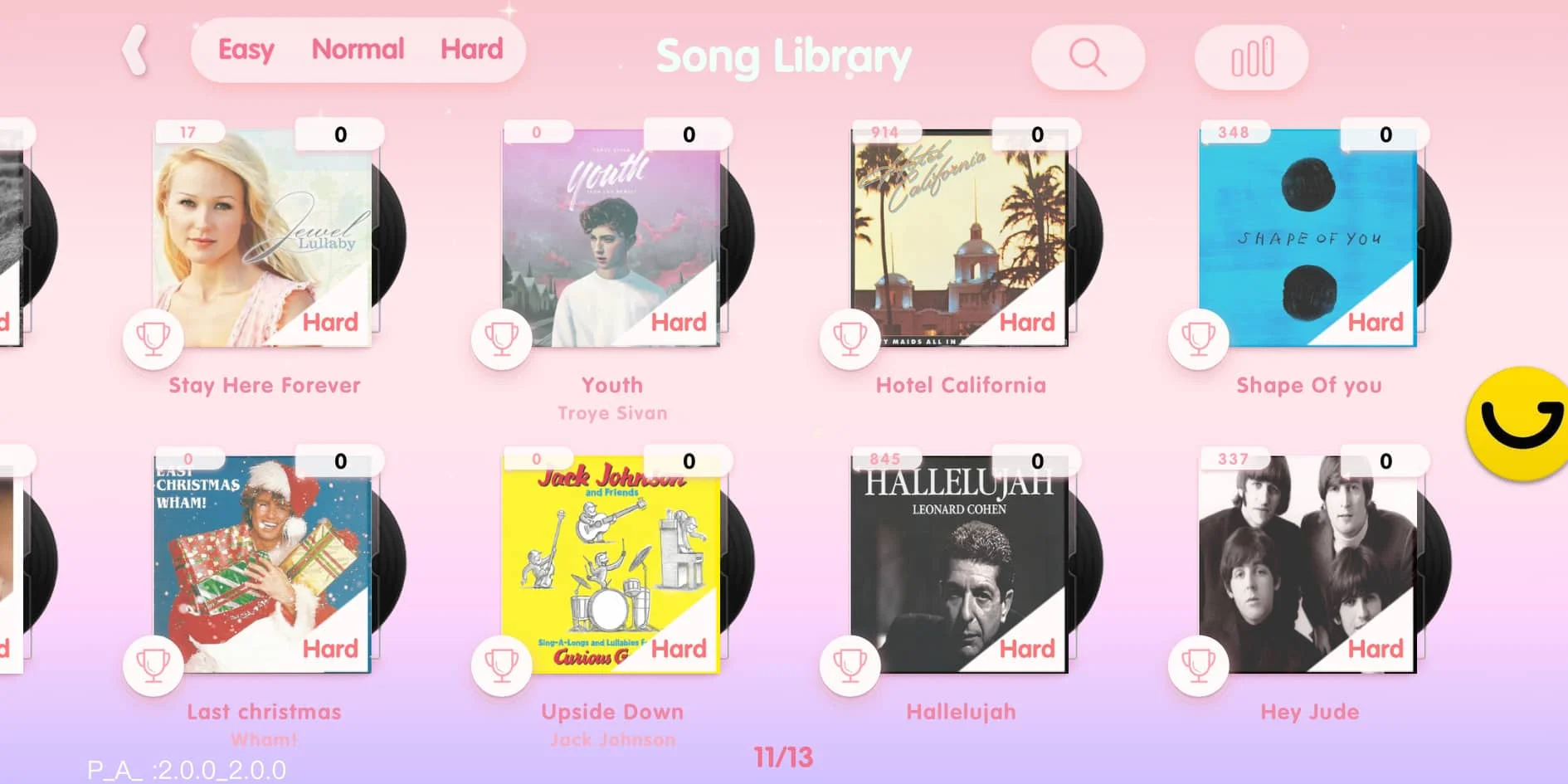Tap the trophy icon on Youth
Image resolution: width=1568 pixels, height=784 pixels.
coord(501,338)
